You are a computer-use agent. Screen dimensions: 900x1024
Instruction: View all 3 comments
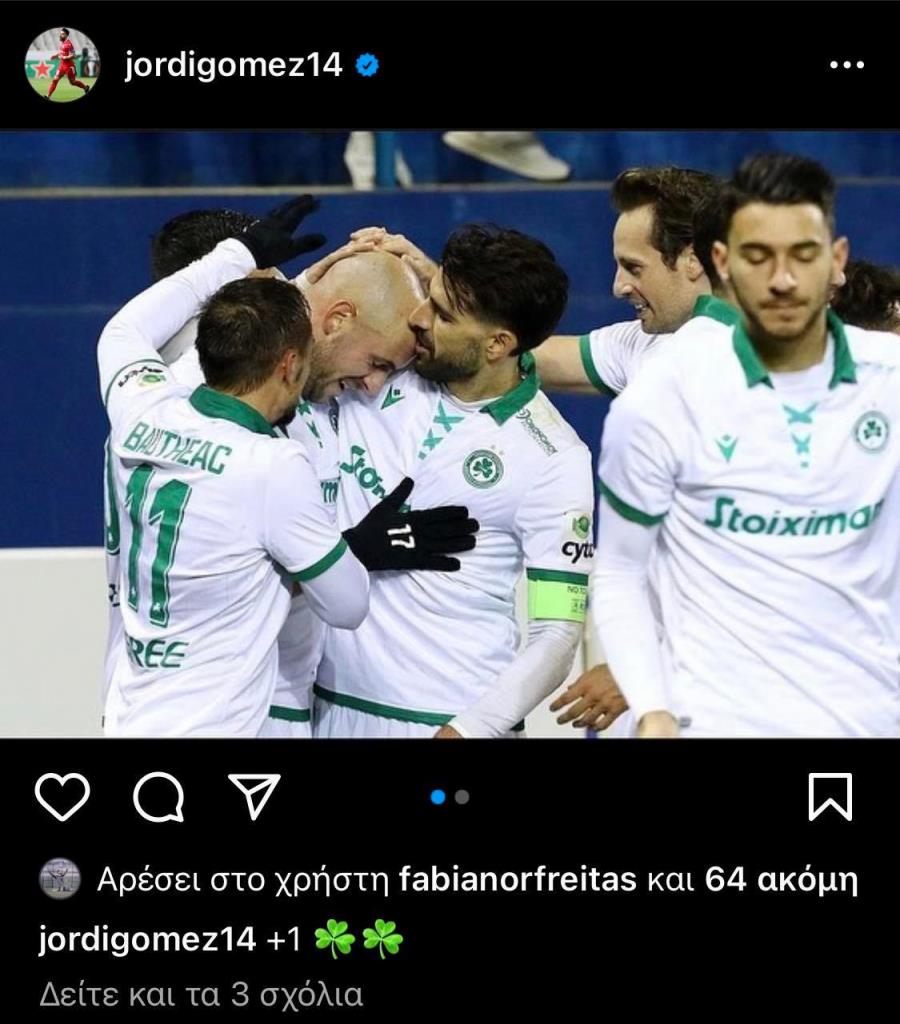[x=201, y=995]
